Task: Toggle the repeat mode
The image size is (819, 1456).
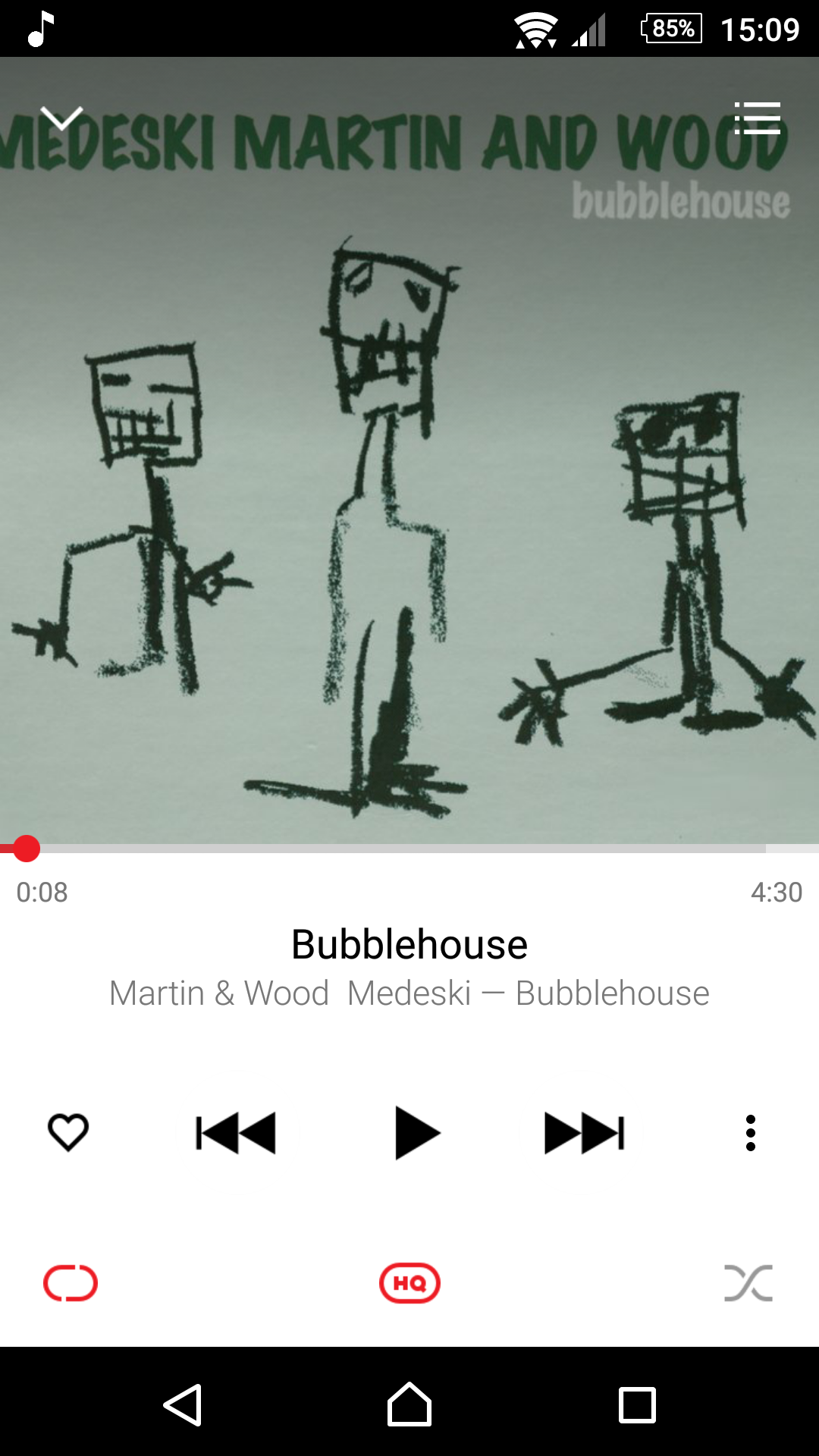Action: click(x=71, y=1283)
